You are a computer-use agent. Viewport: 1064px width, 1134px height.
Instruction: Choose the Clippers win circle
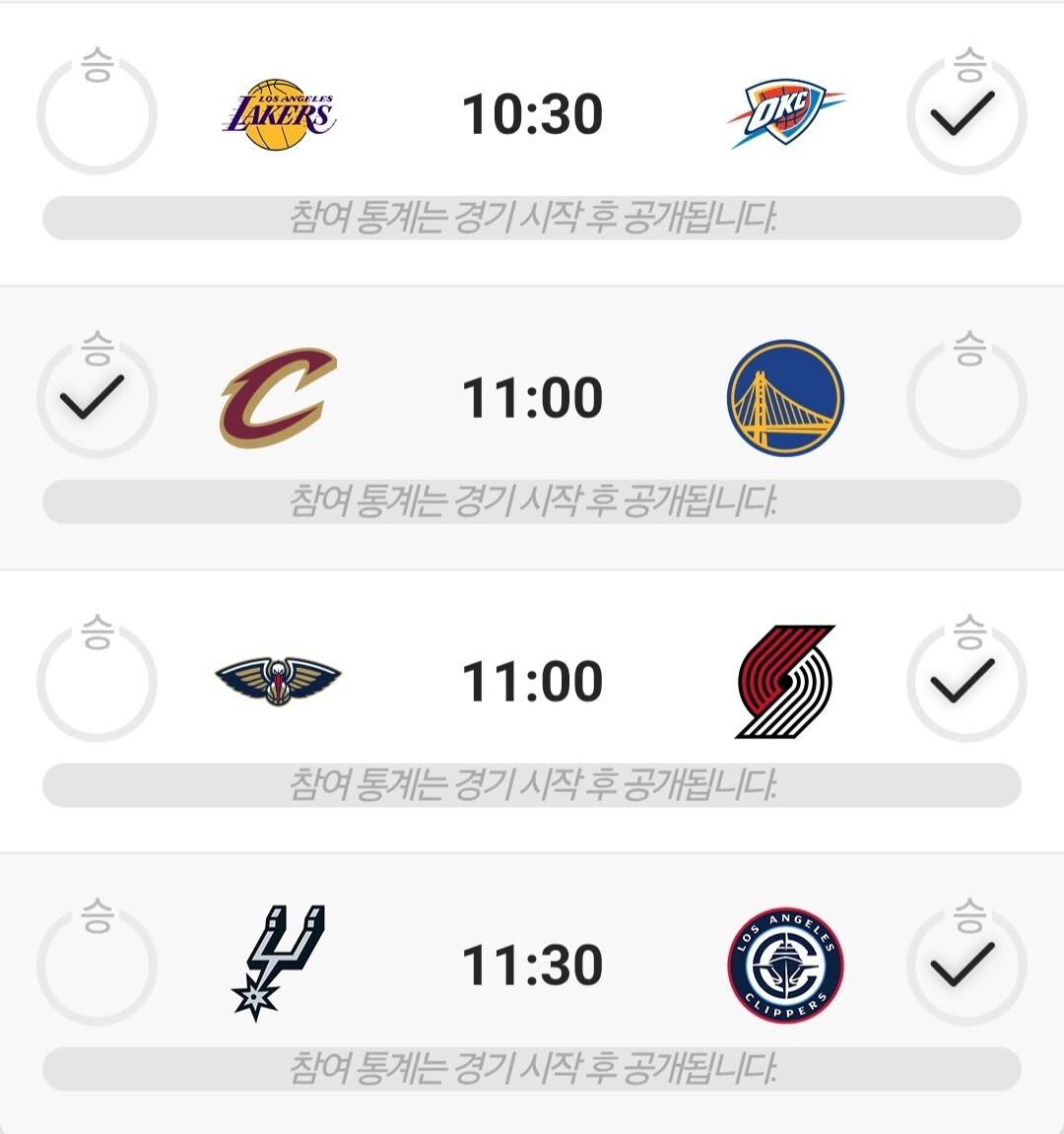[x=965, y=966]
